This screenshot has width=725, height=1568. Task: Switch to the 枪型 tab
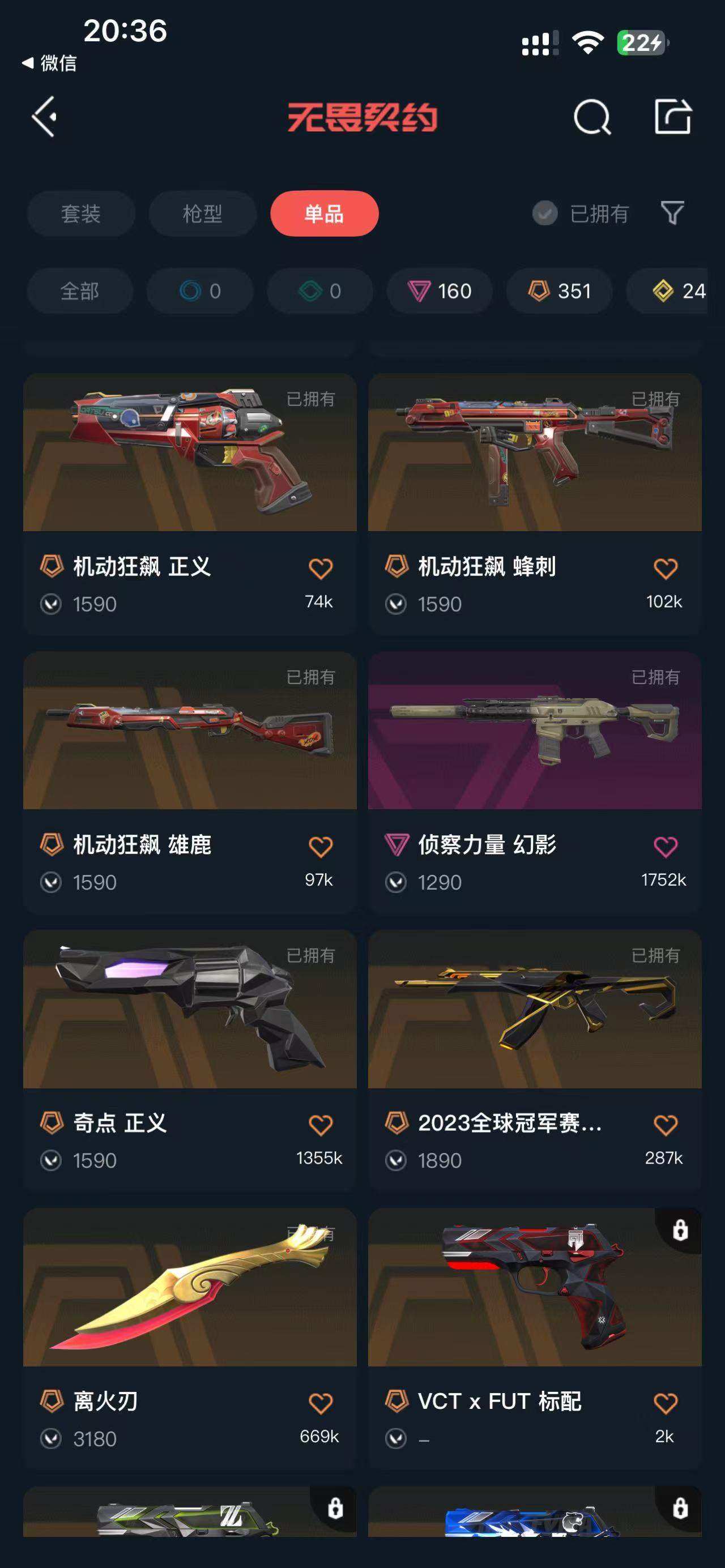pos(202,213)
